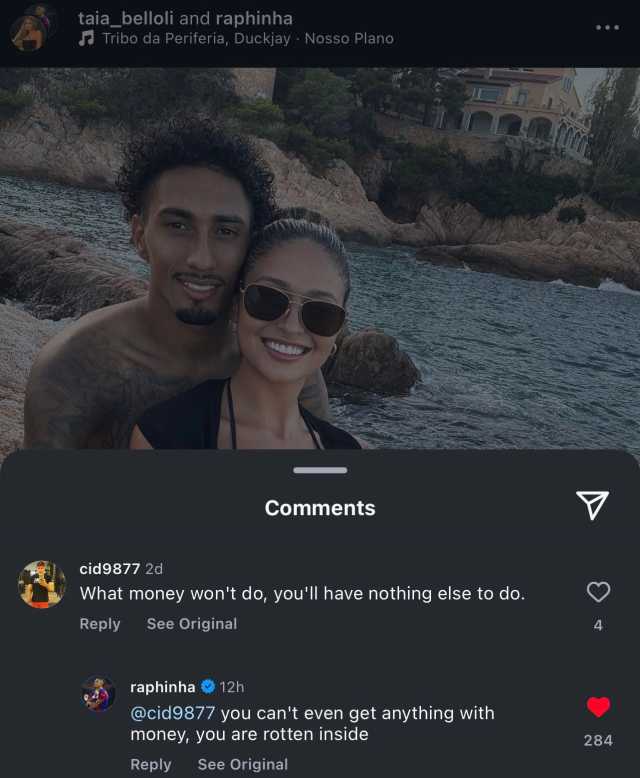Reply to raphinha's comment
This screenshot has height=778, width=640.
pyautogui.click(x=151, y=764)
